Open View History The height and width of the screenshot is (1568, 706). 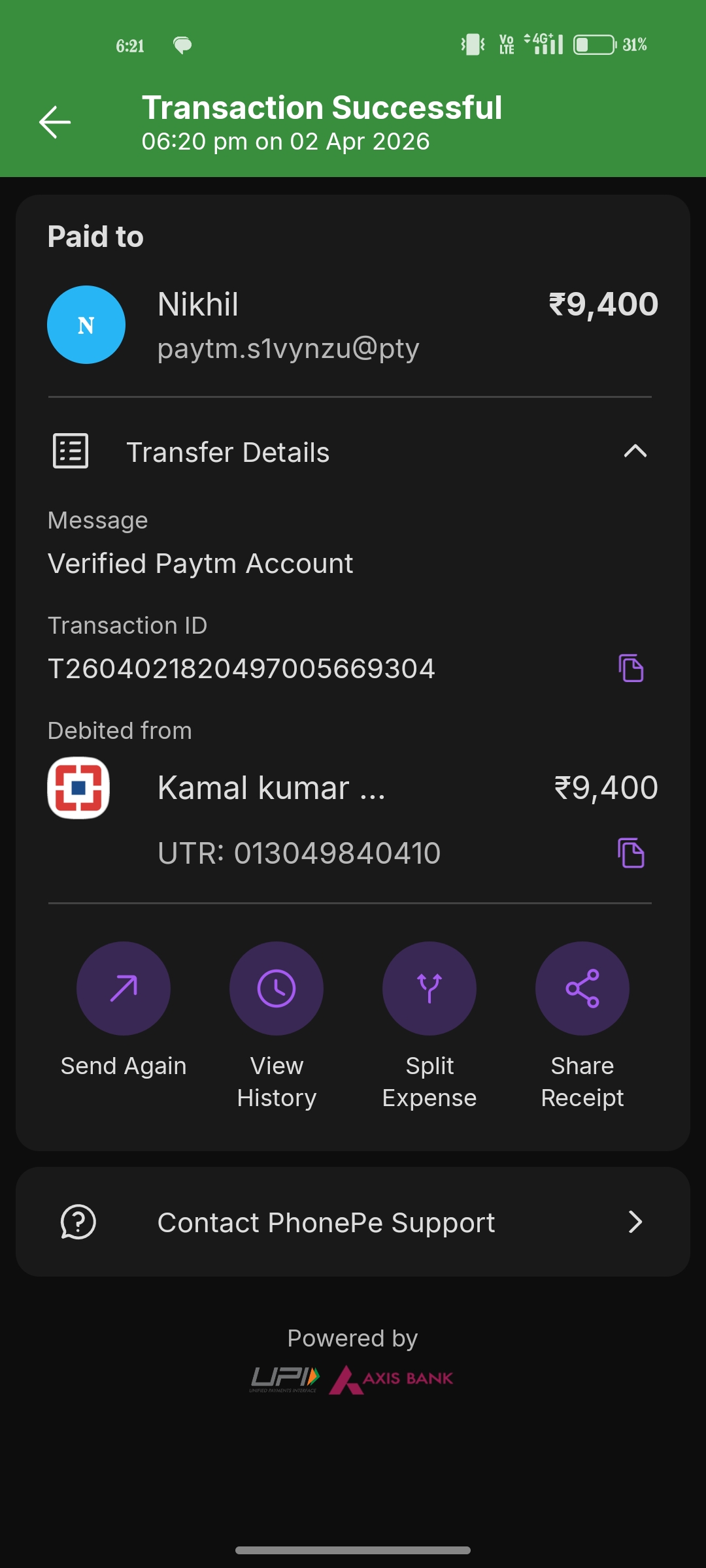[x=277, y=988]
